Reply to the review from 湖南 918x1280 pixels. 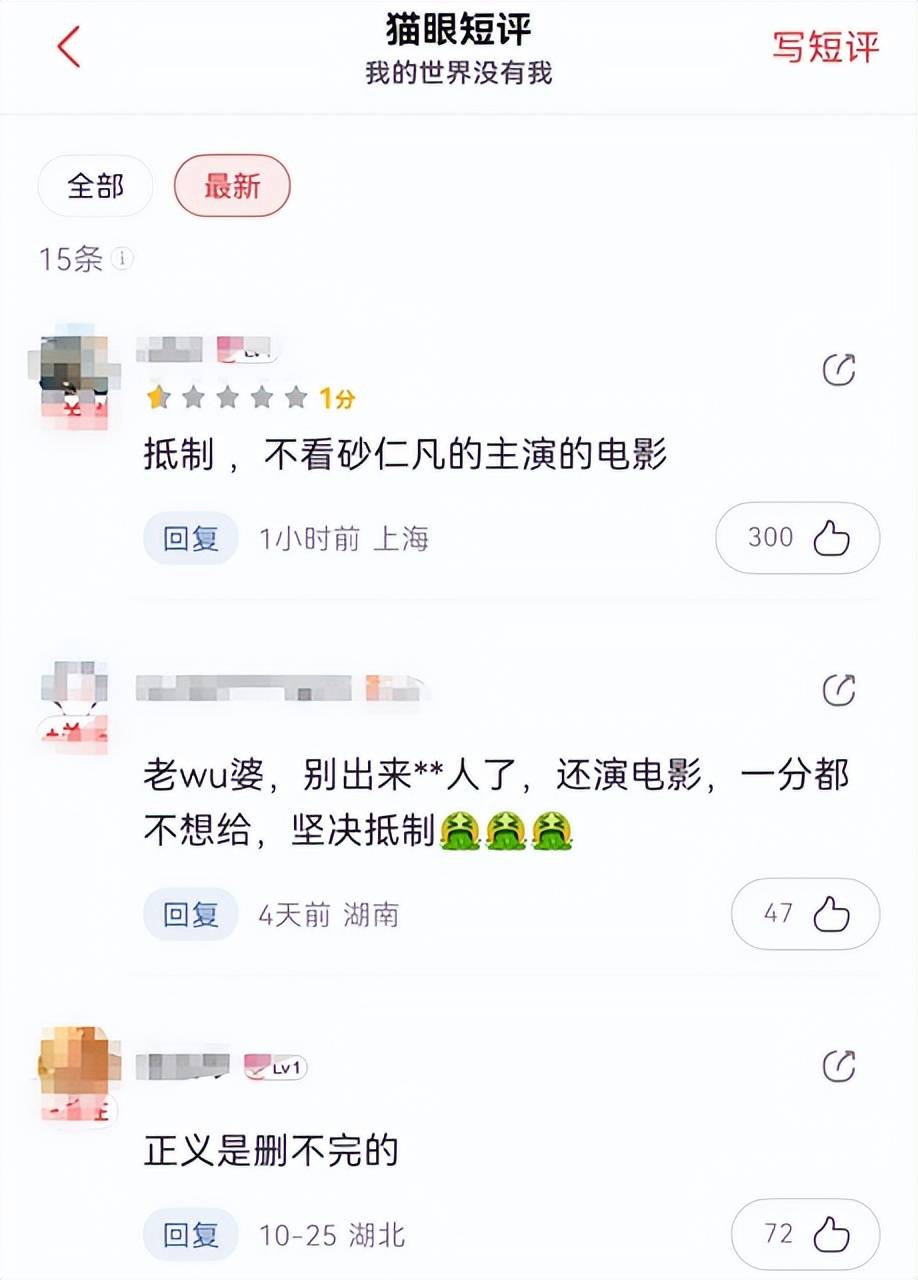[191, 914]
